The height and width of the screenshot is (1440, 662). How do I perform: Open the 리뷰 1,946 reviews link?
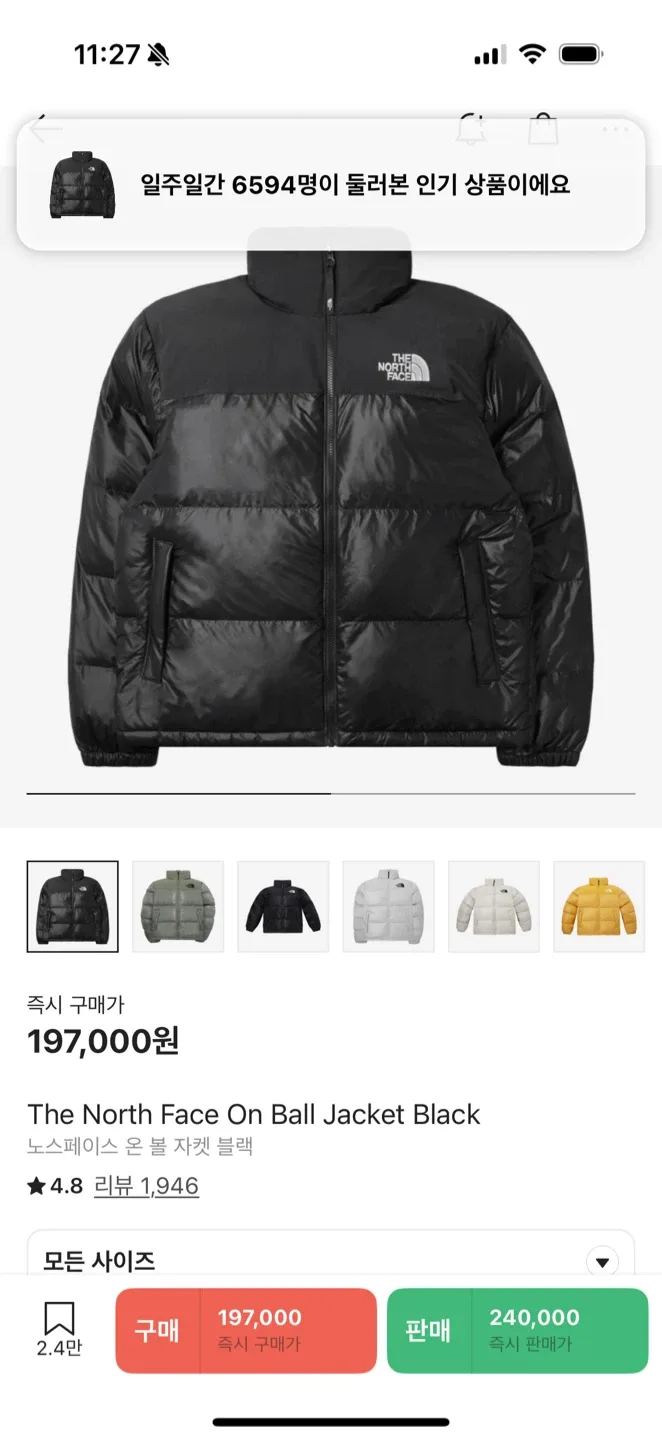tap(146, 1186)
